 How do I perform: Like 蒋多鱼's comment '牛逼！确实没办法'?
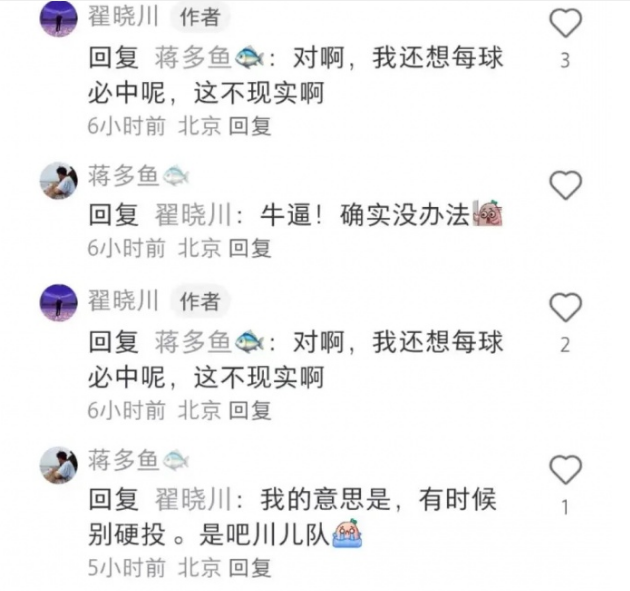click(x=566, y=185)
